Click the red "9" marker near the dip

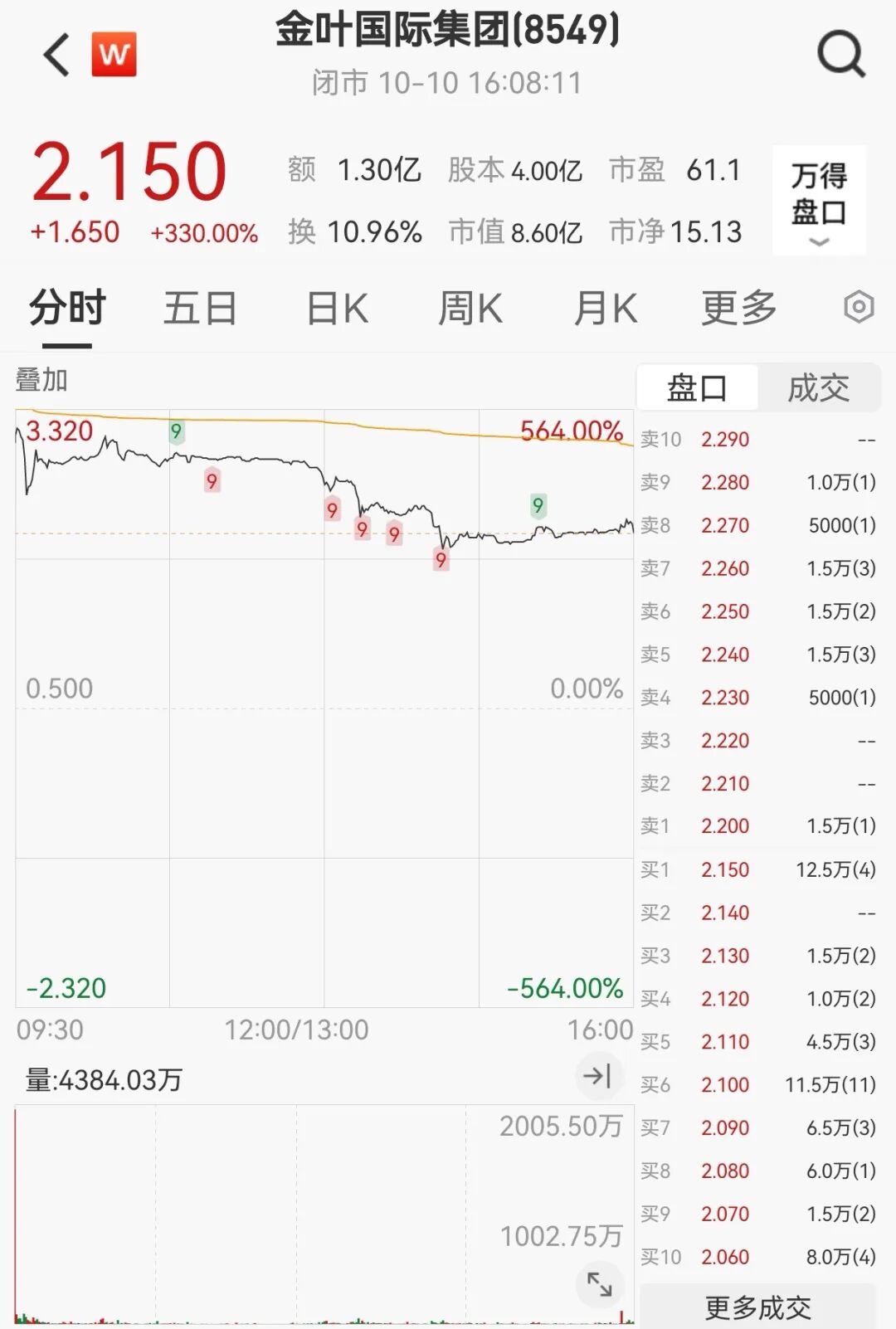pyautogui.click(x=441, y=561)
